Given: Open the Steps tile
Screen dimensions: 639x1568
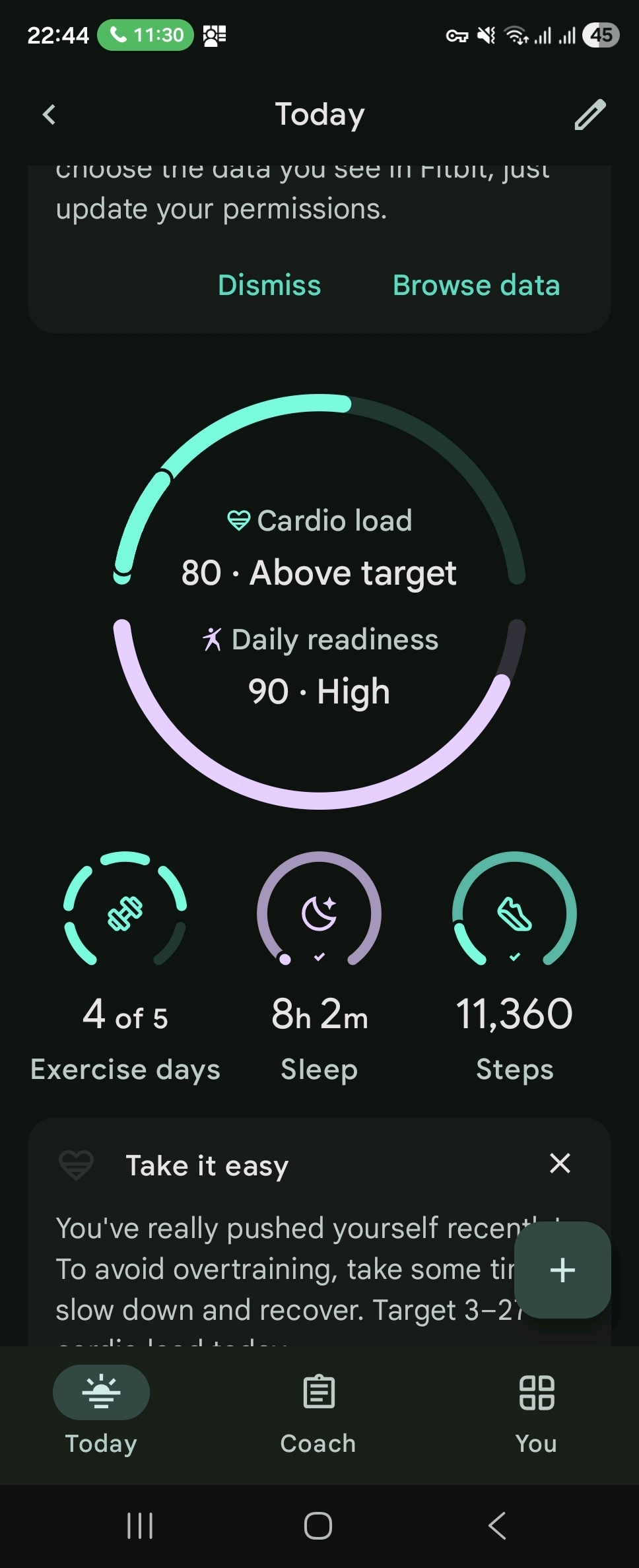Looking at the screenshot, I should tap(514, 964).
